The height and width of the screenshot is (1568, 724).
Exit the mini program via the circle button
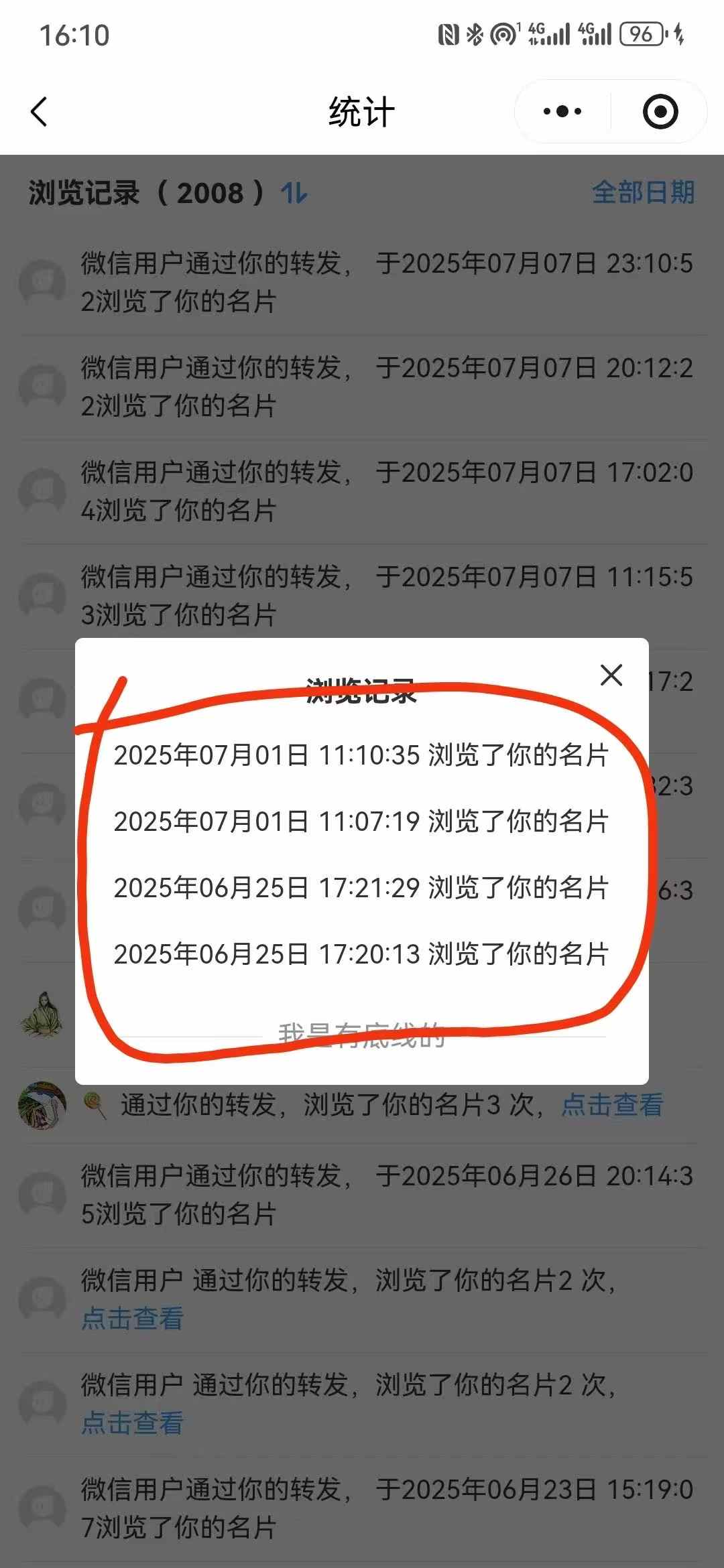pyautogui.click(x=660, y=112)
